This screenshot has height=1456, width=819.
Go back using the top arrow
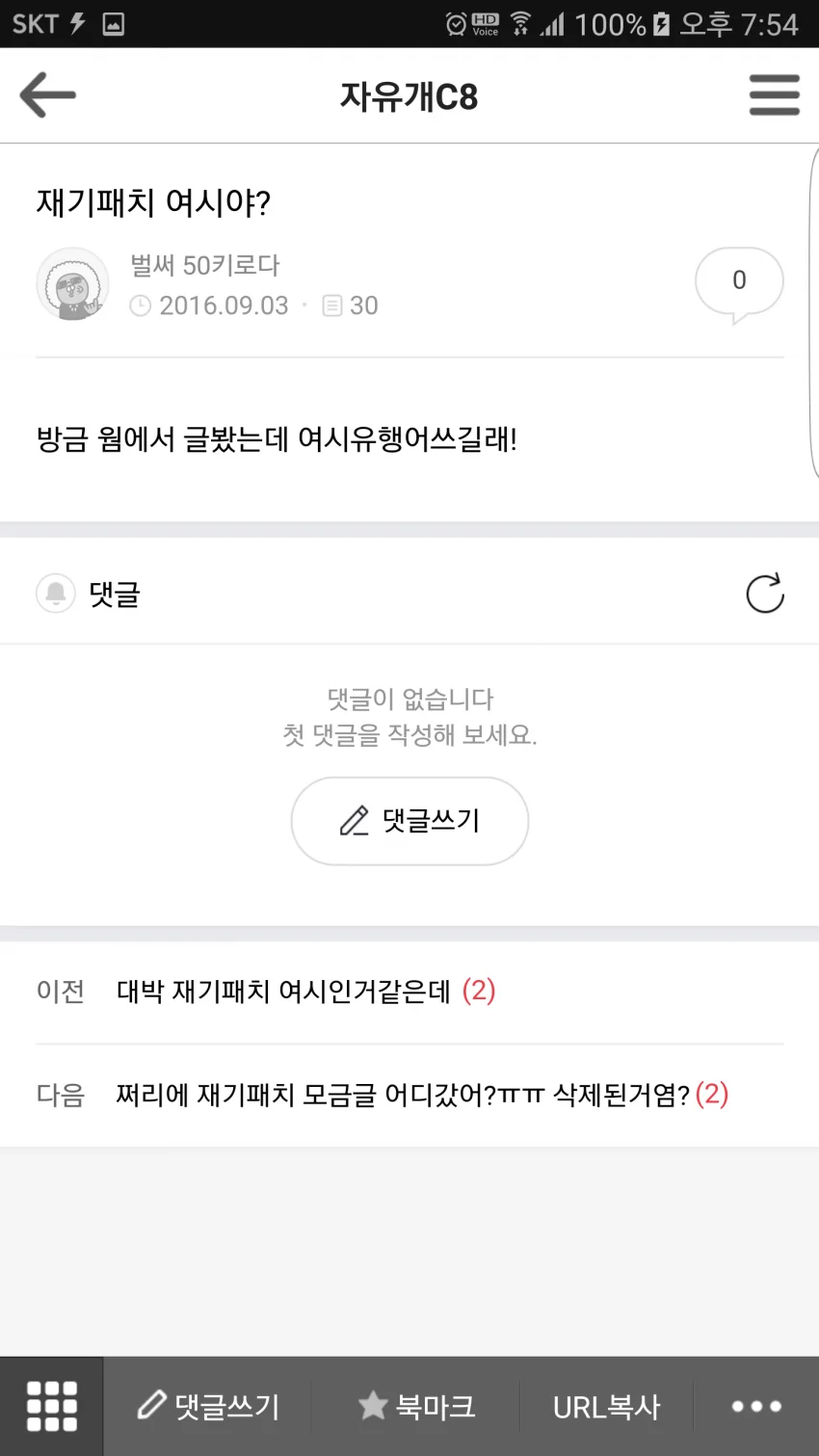point(48,95)
